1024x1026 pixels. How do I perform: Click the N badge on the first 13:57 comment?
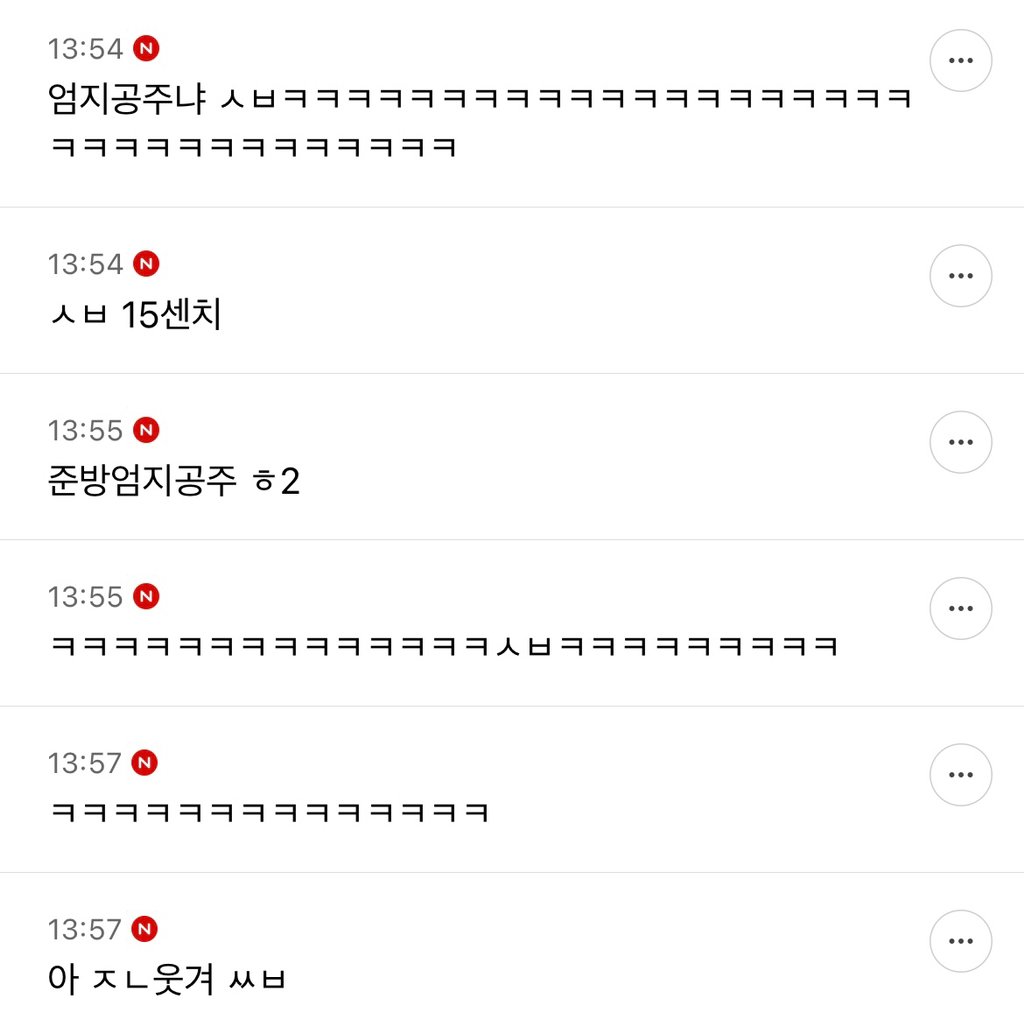click(147, 763)
